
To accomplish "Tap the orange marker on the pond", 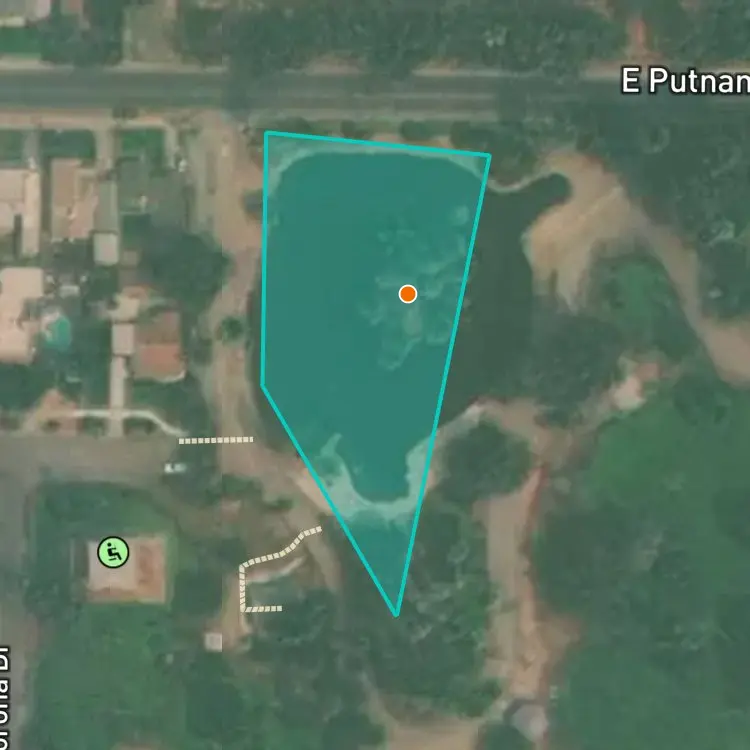I will [408, 293].
